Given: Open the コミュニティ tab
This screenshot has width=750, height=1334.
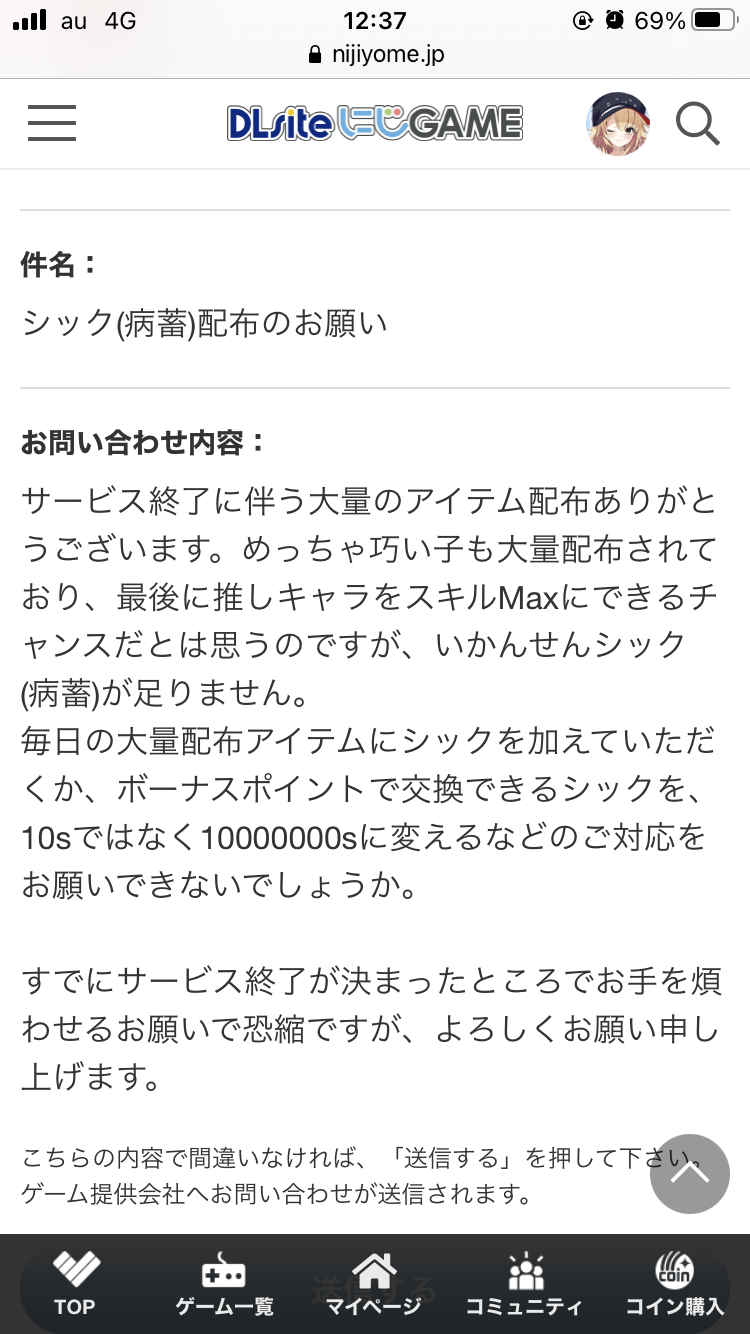Looking at the screenshot, I should pyautogui.click(x=524, y=1284).
